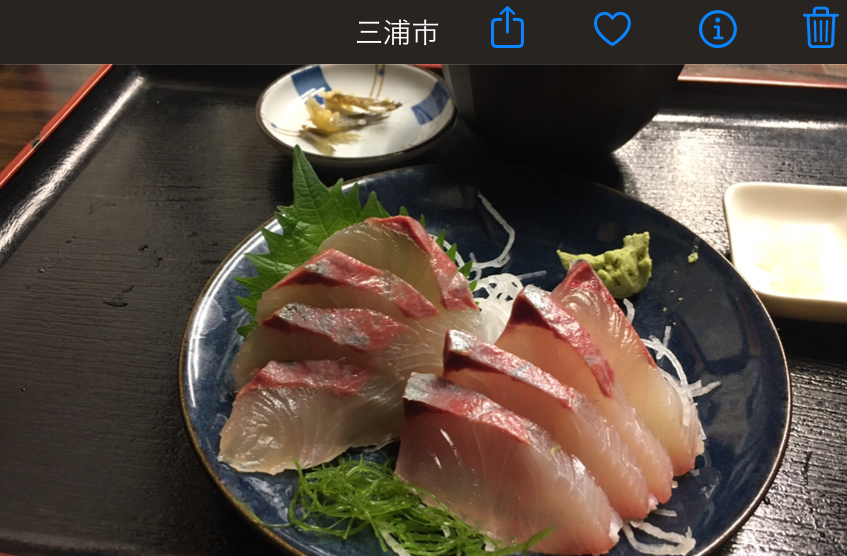Mark the photo as favorite
This screenshot has height=556, width=847.
612,29
